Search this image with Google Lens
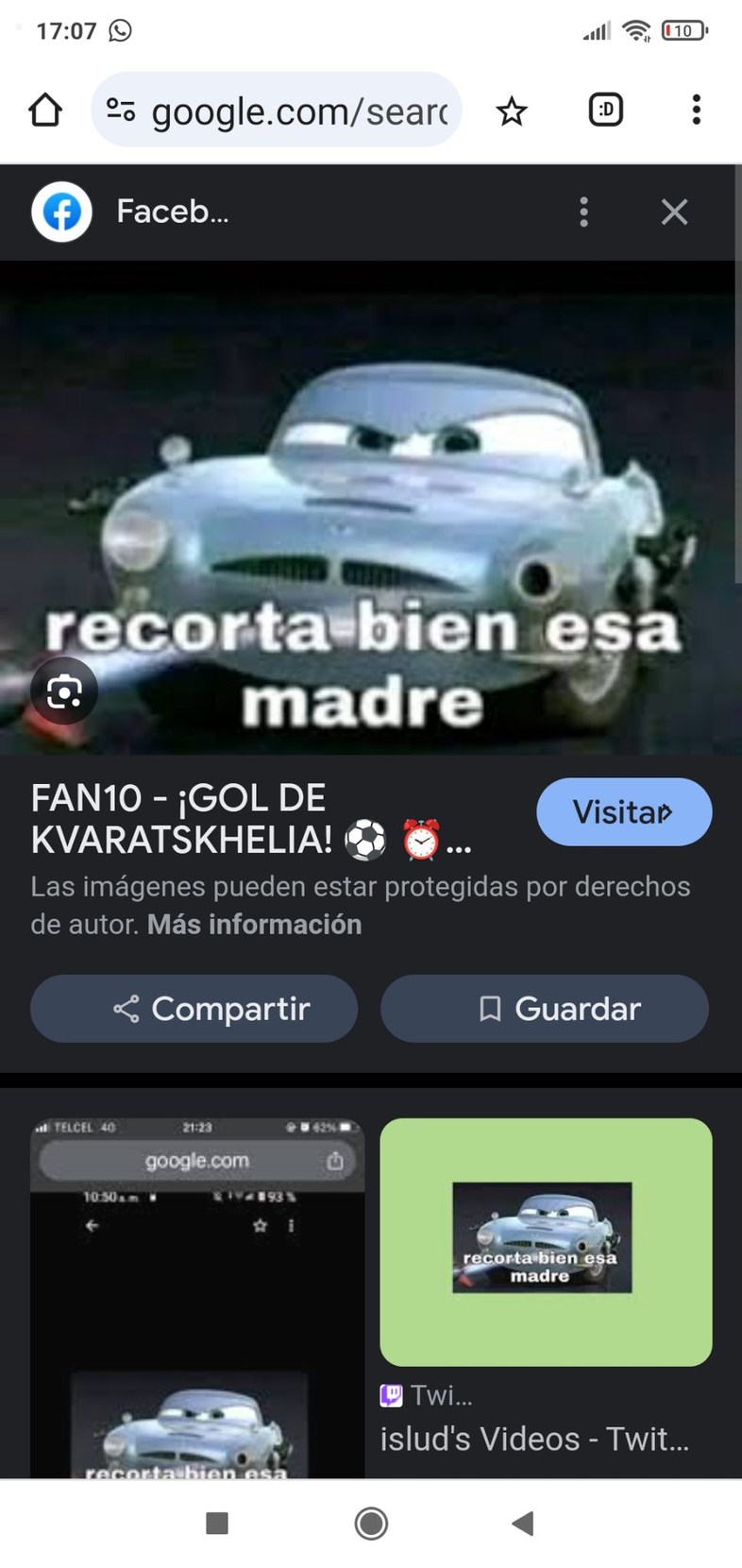Image resolution: width=742 pixels, height=1568 pixels. click(64, 692)
